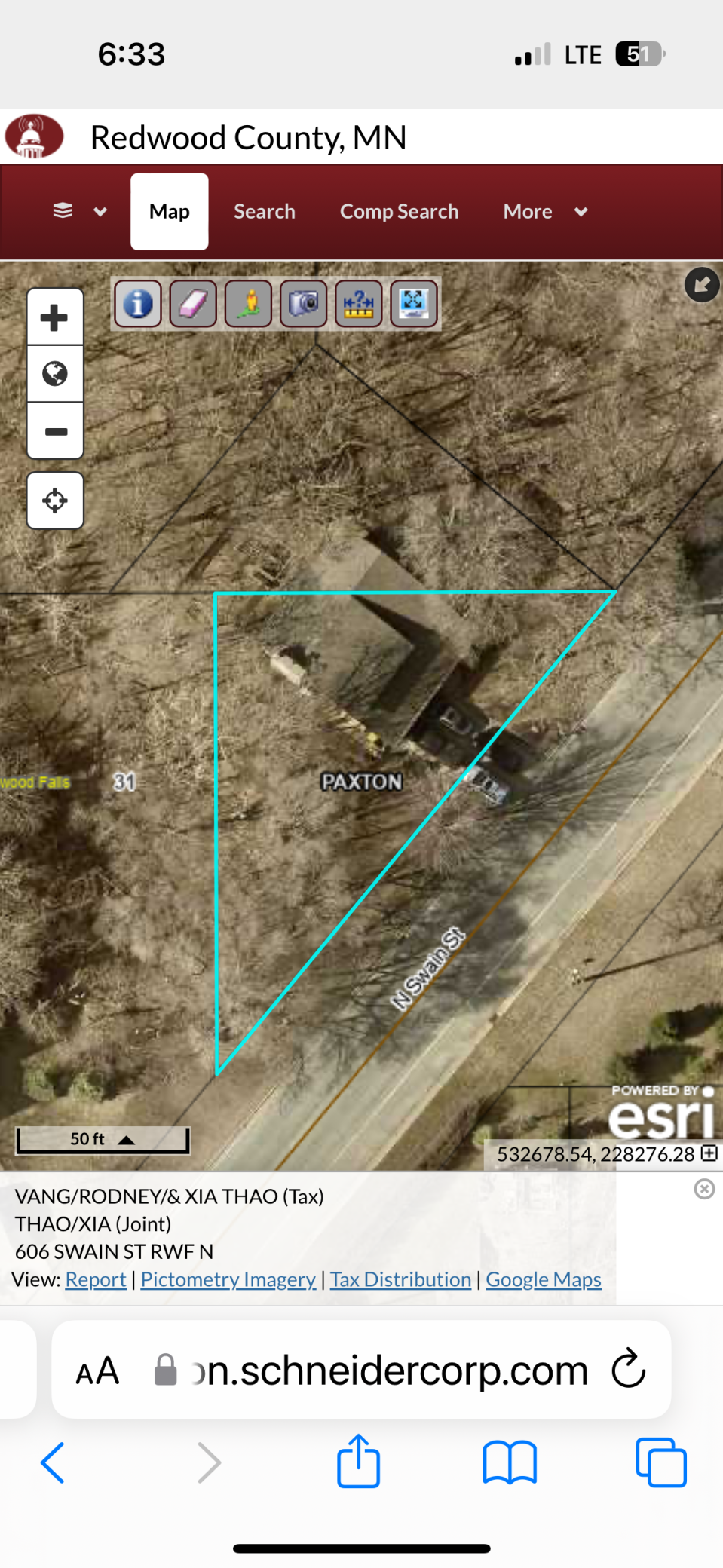The width and height of the screenshot is (723, 1568).
Task: Close the parcel info panel
Action: [x=704, y=1189]
